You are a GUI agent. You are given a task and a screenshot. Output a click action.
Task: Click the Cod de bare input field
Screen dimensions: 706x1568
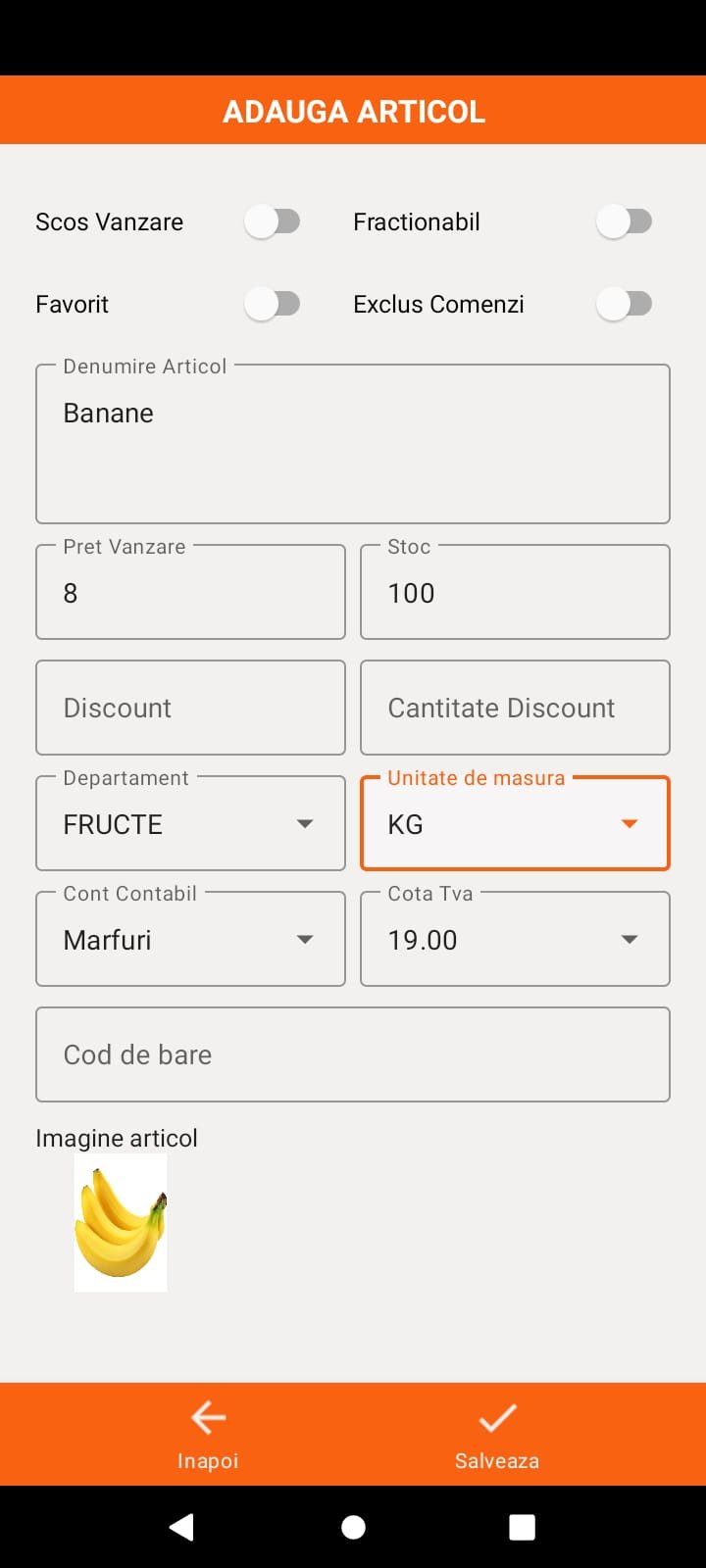pyautogui.click(x=353, y=1054)
